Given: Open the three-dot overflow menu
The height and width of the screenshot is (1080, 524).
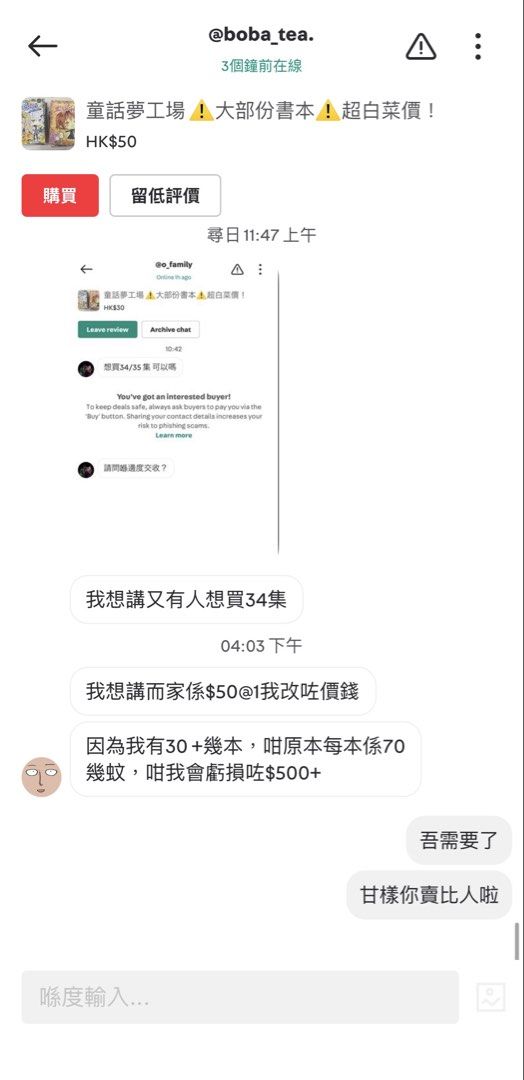Looking at the screenshot, I should 477,46.
